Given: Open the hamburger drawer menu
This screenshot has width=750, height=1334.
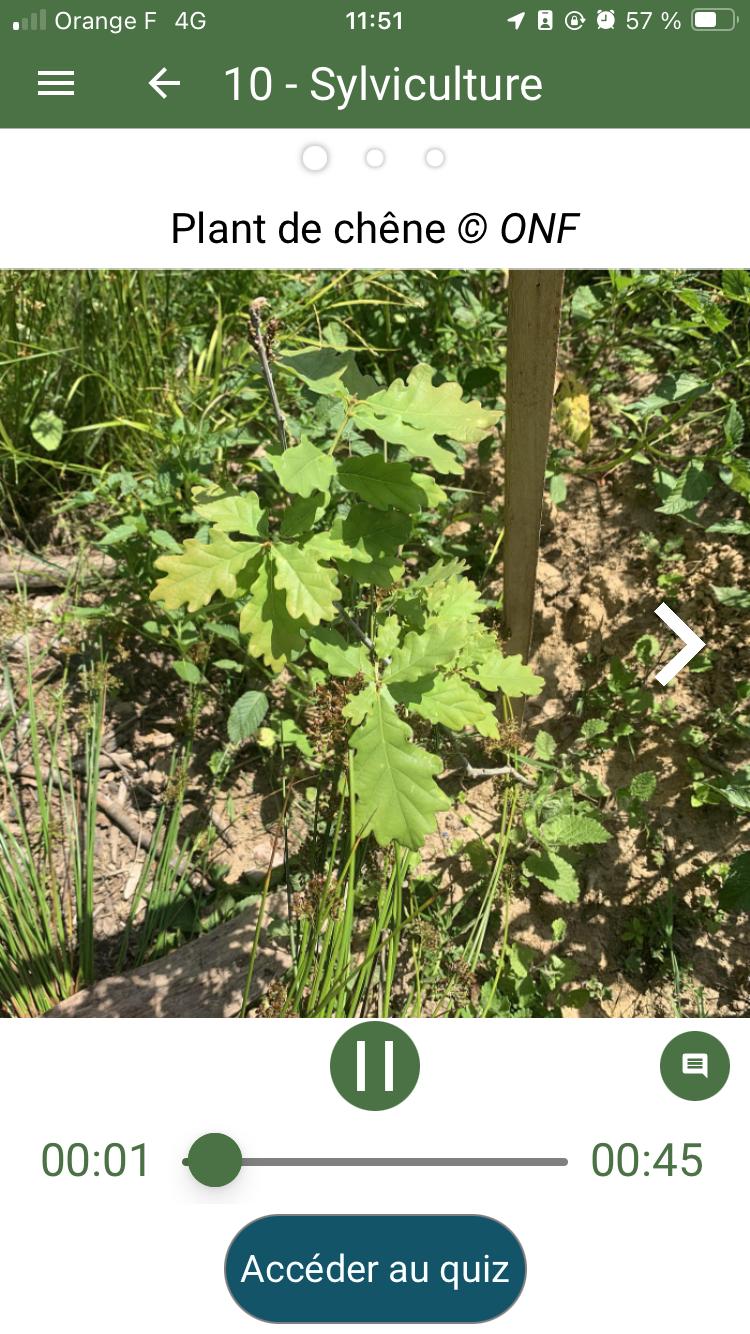Looking at the screenshot, I should [56, 84].
